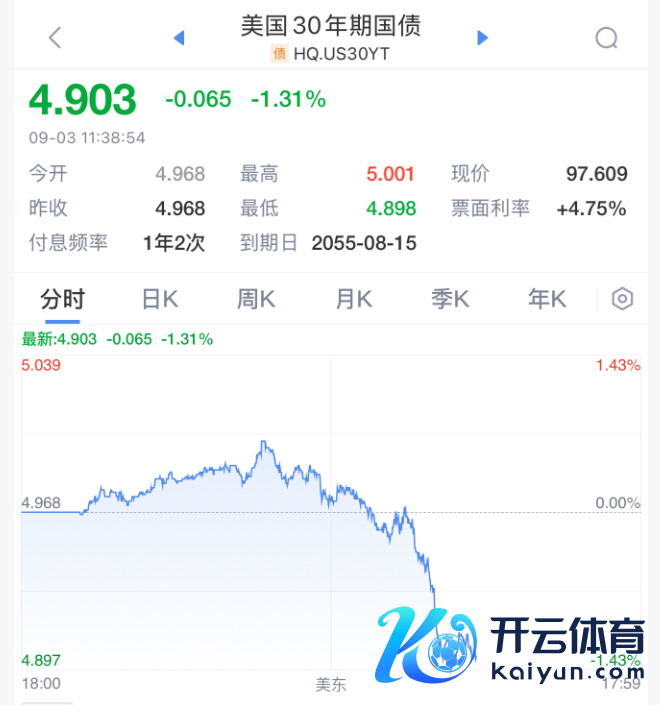Switch to the previous security with left triangle
This screenshot has height=705, width=660.
tap(179, 38)
